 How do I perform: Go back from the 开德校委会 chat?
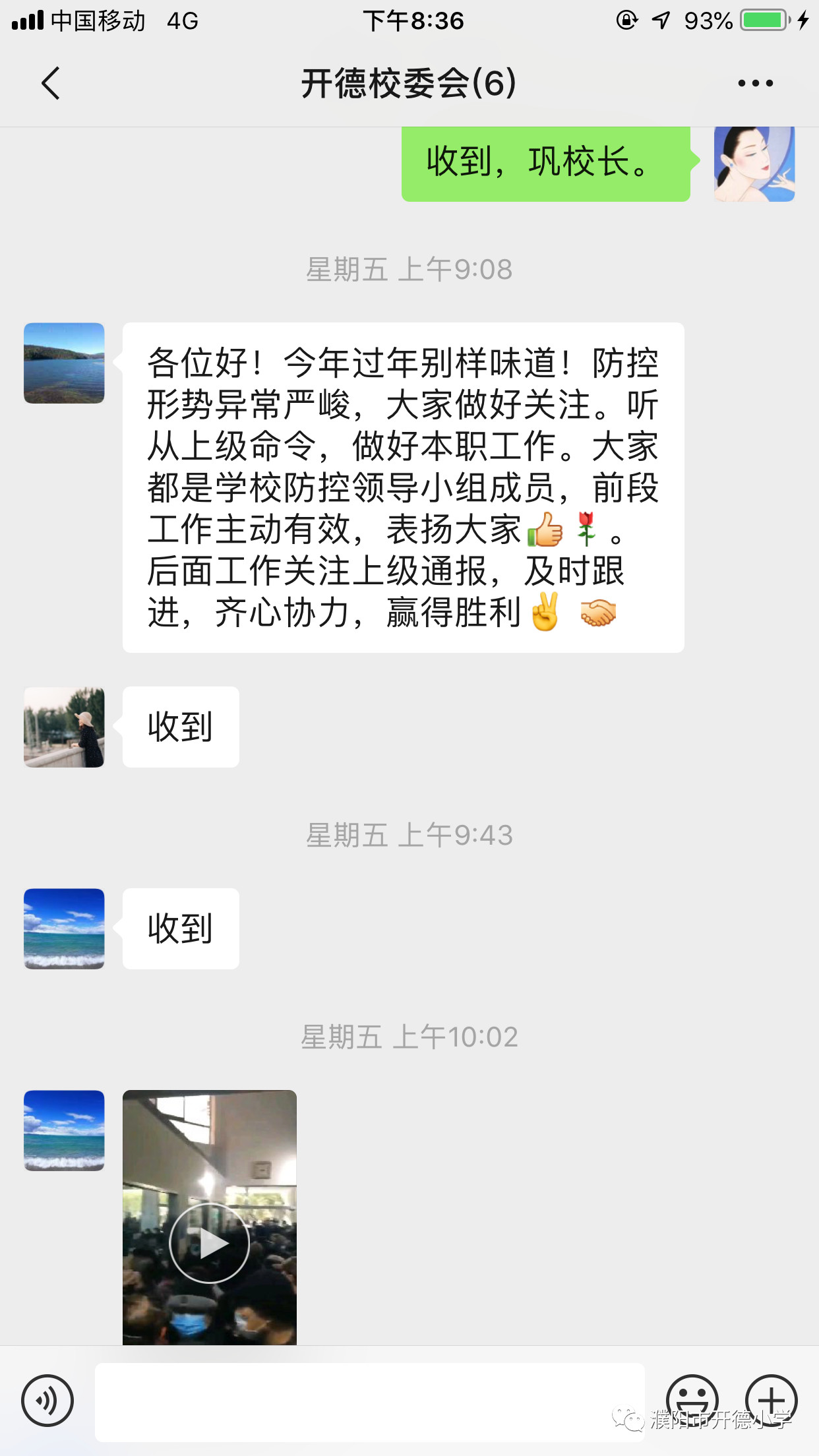point(51,84)
